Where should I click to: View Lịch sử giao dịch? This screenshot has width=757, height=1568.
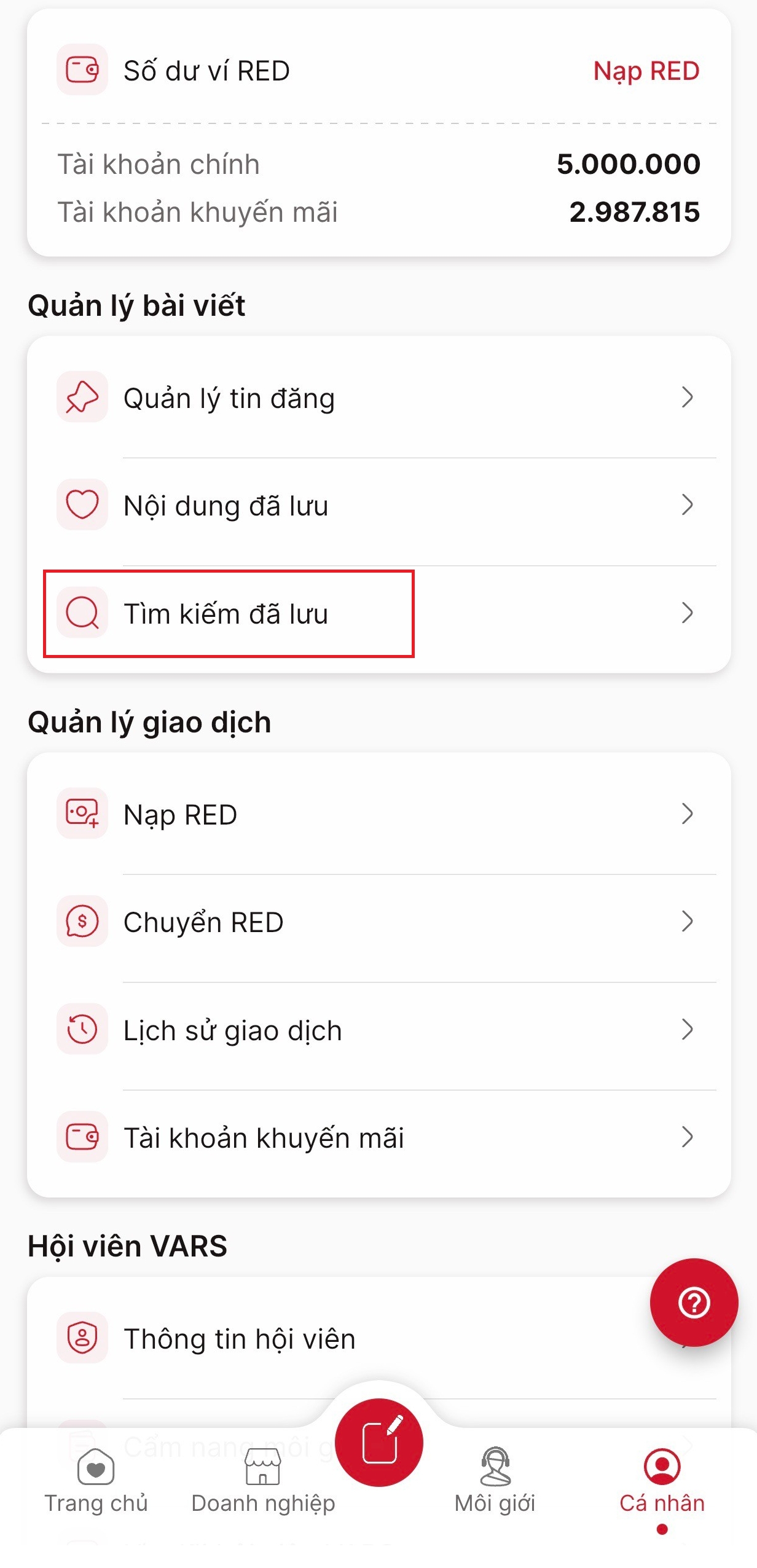378,1030
